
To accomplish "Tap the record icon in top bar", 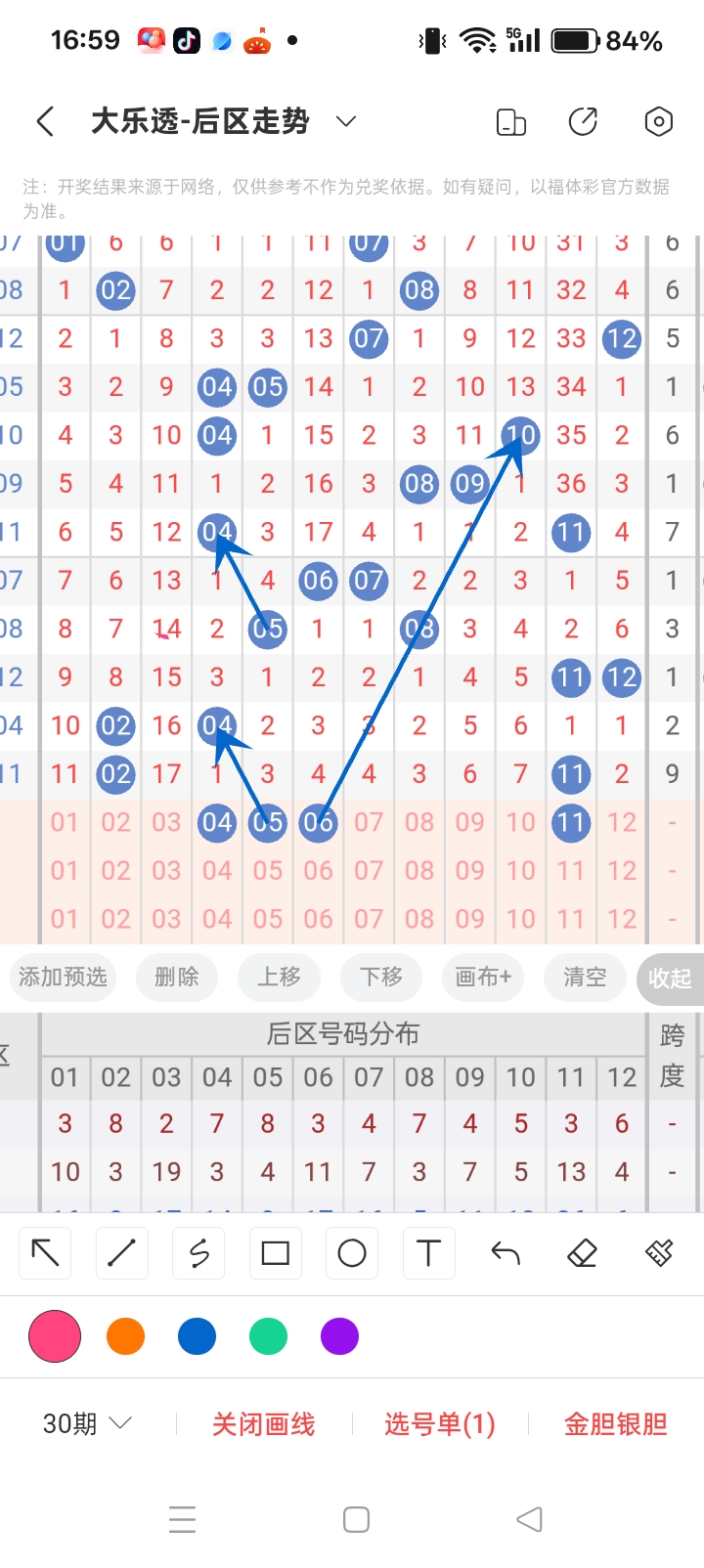I will pyautogui.click(x=658, y=121).
